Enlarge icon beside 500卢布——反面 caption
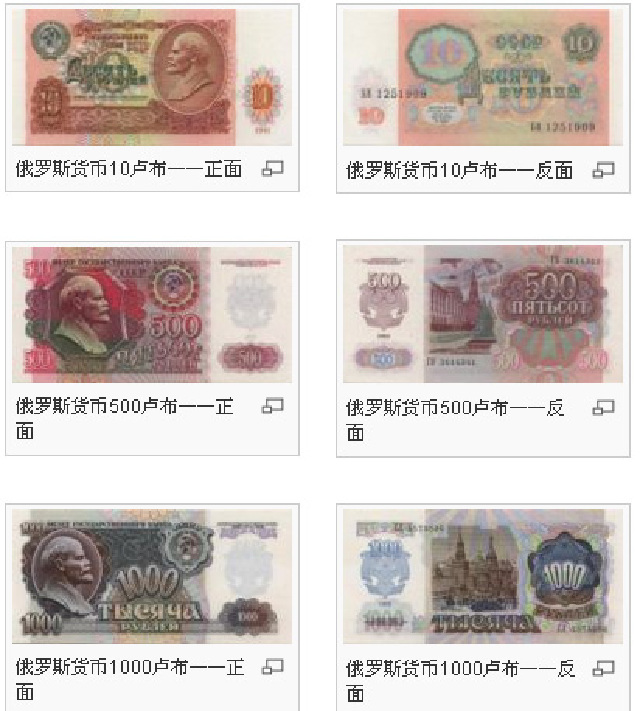 click(x=603, y=407)
